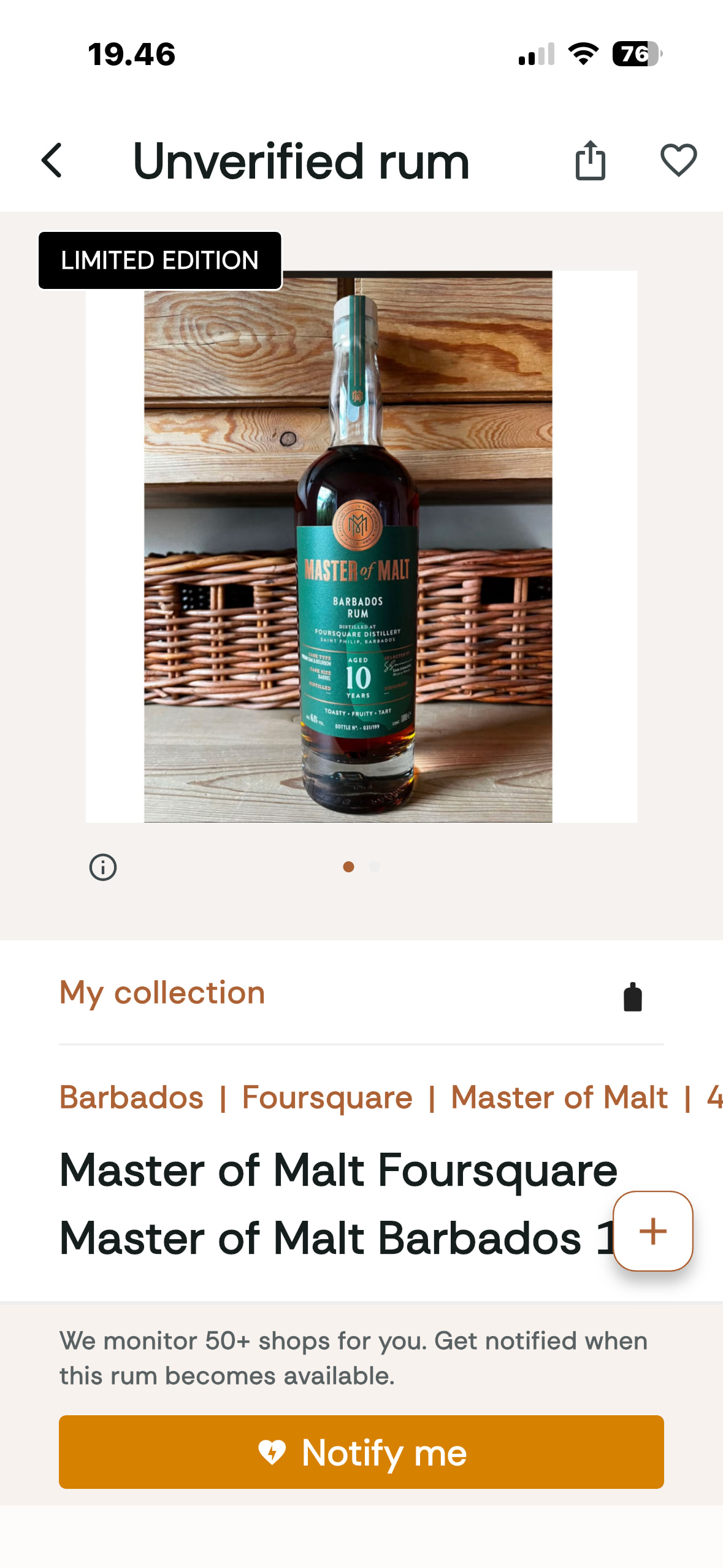The height and width of the screenshot is (1568, 723).
Task: Go back with the back arrow
Action: pos(52,161)
